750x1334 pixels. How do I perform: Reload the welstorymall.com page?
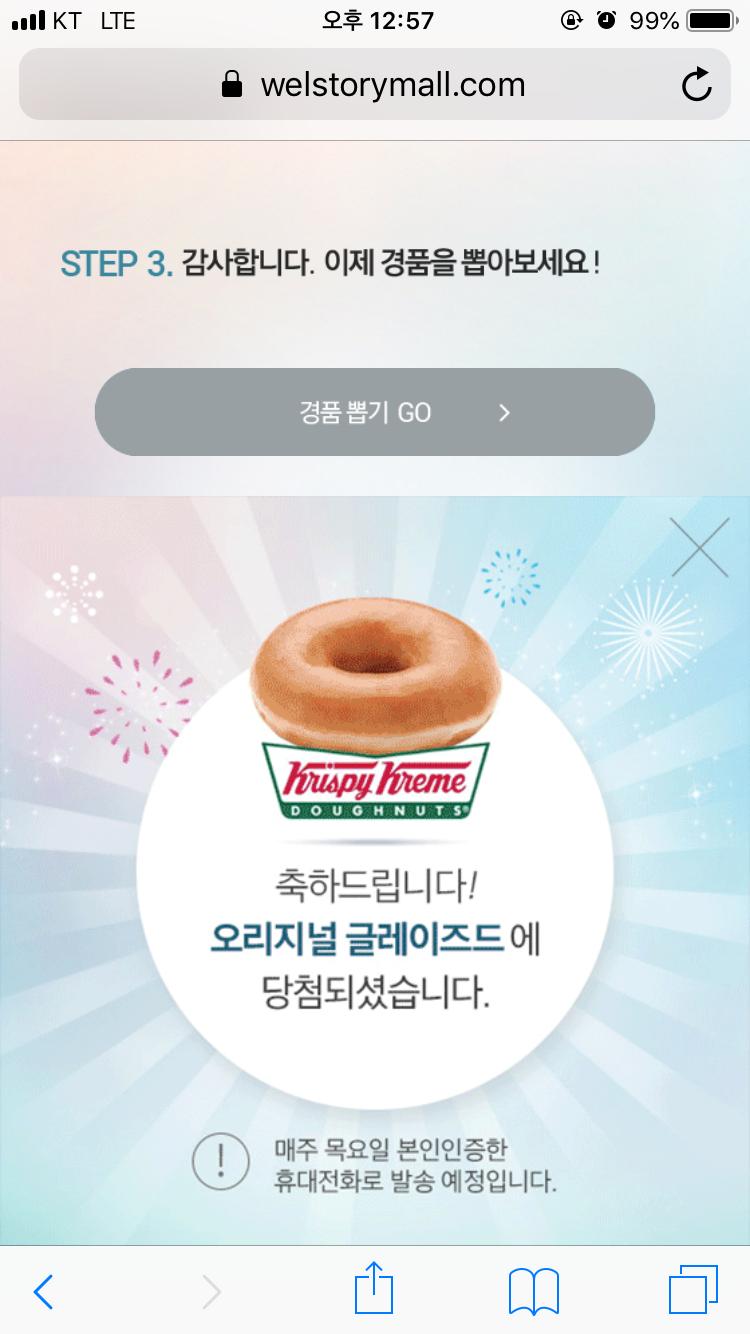[x=696, y=85]
